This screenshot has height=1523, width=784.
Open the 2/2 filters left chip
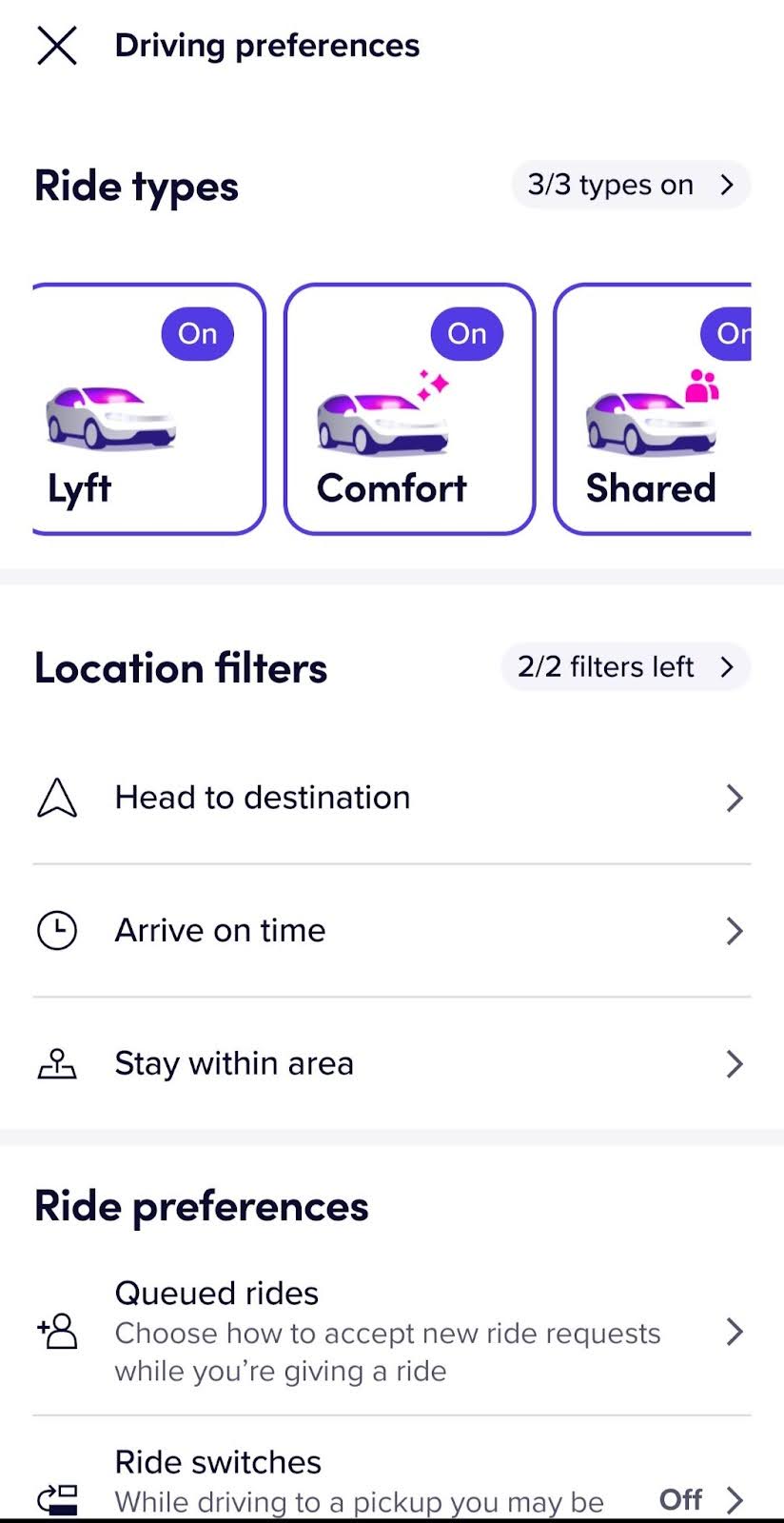pos(624,667)
